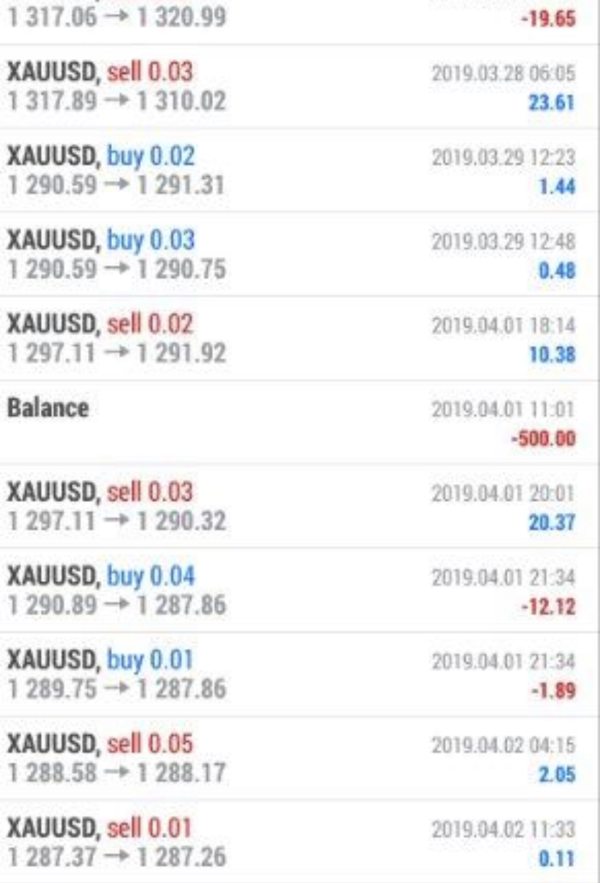Expand the XAUUSD sell 0.03 trade with 23.61 profit

[x=300, y=87]
